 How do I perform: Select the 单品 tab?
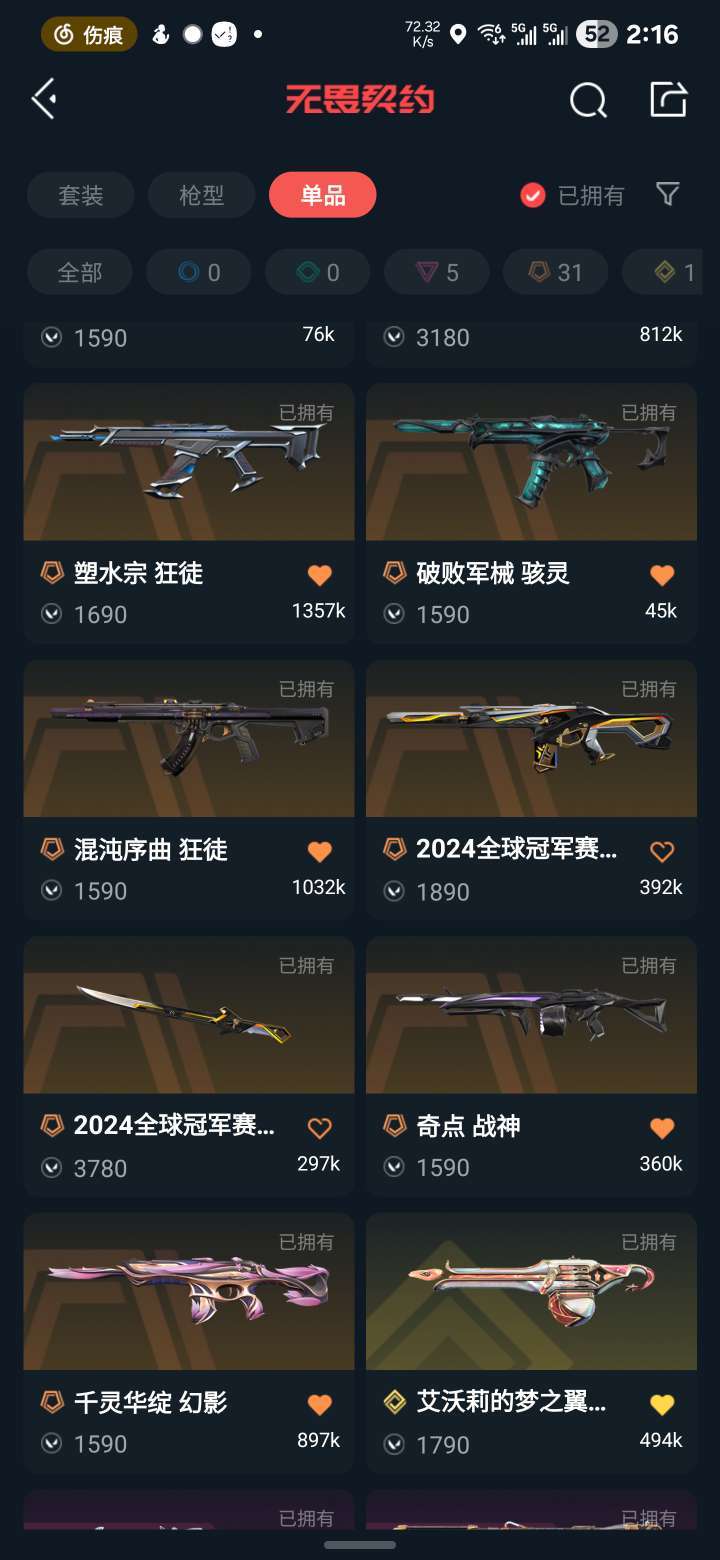pos(323,195)
